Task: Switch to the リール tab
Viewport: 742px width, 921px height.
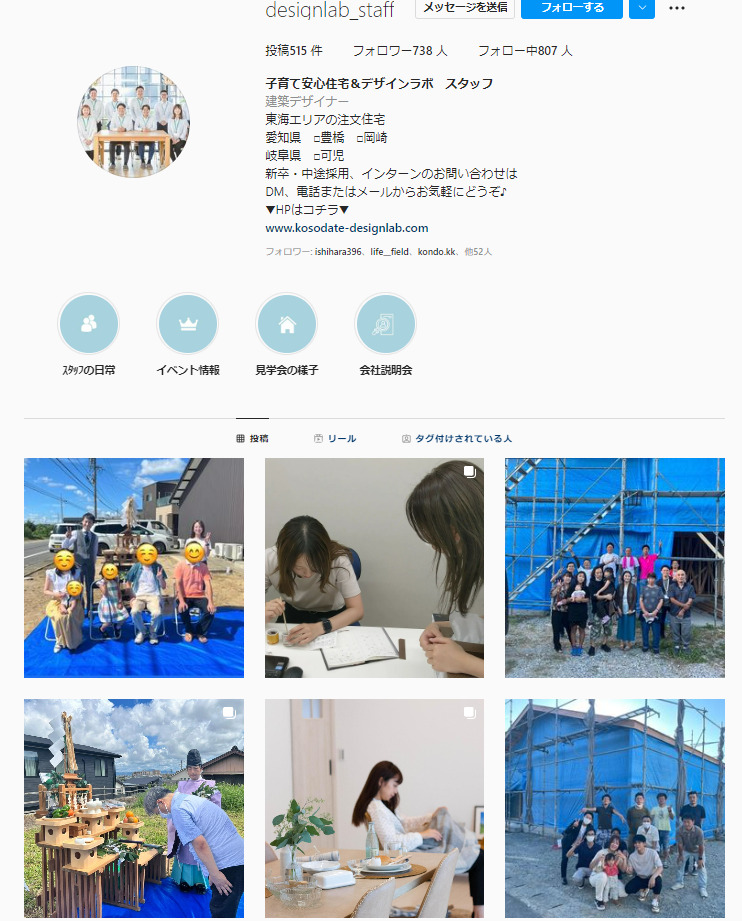Action: click(x=334, y=439)
